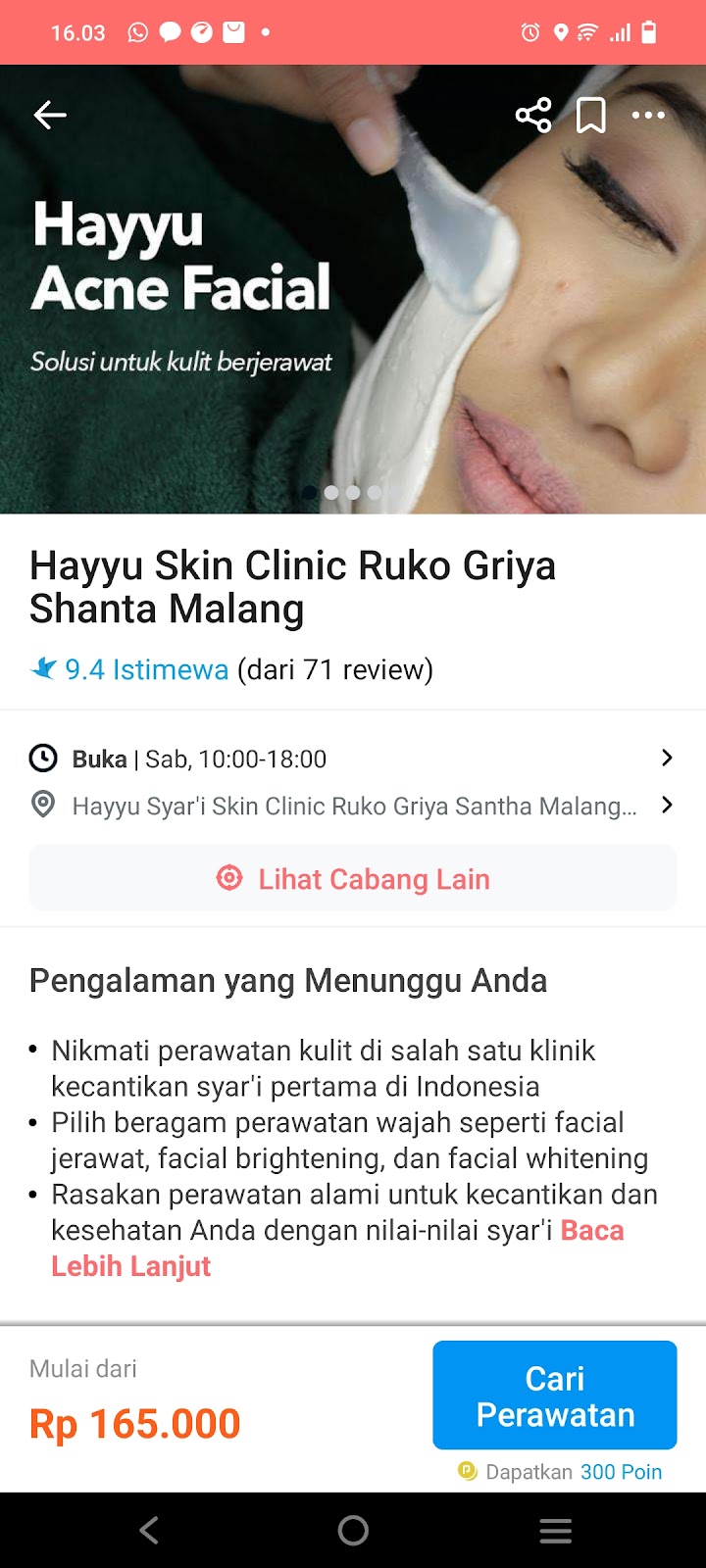Expand the Buka opening hours row

[353, 759]
